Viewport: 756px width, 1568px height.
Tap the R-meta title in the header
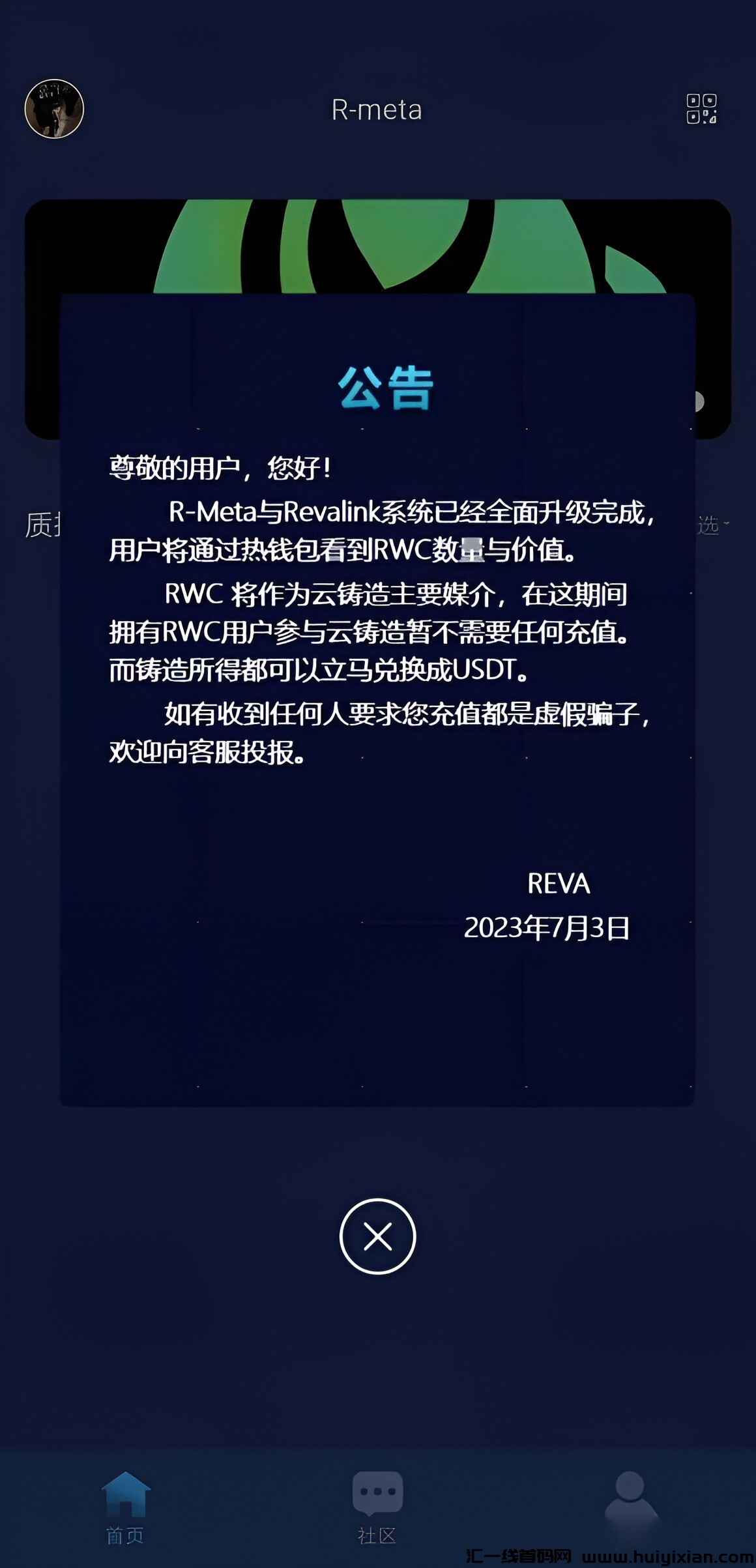tap(377, 109)
